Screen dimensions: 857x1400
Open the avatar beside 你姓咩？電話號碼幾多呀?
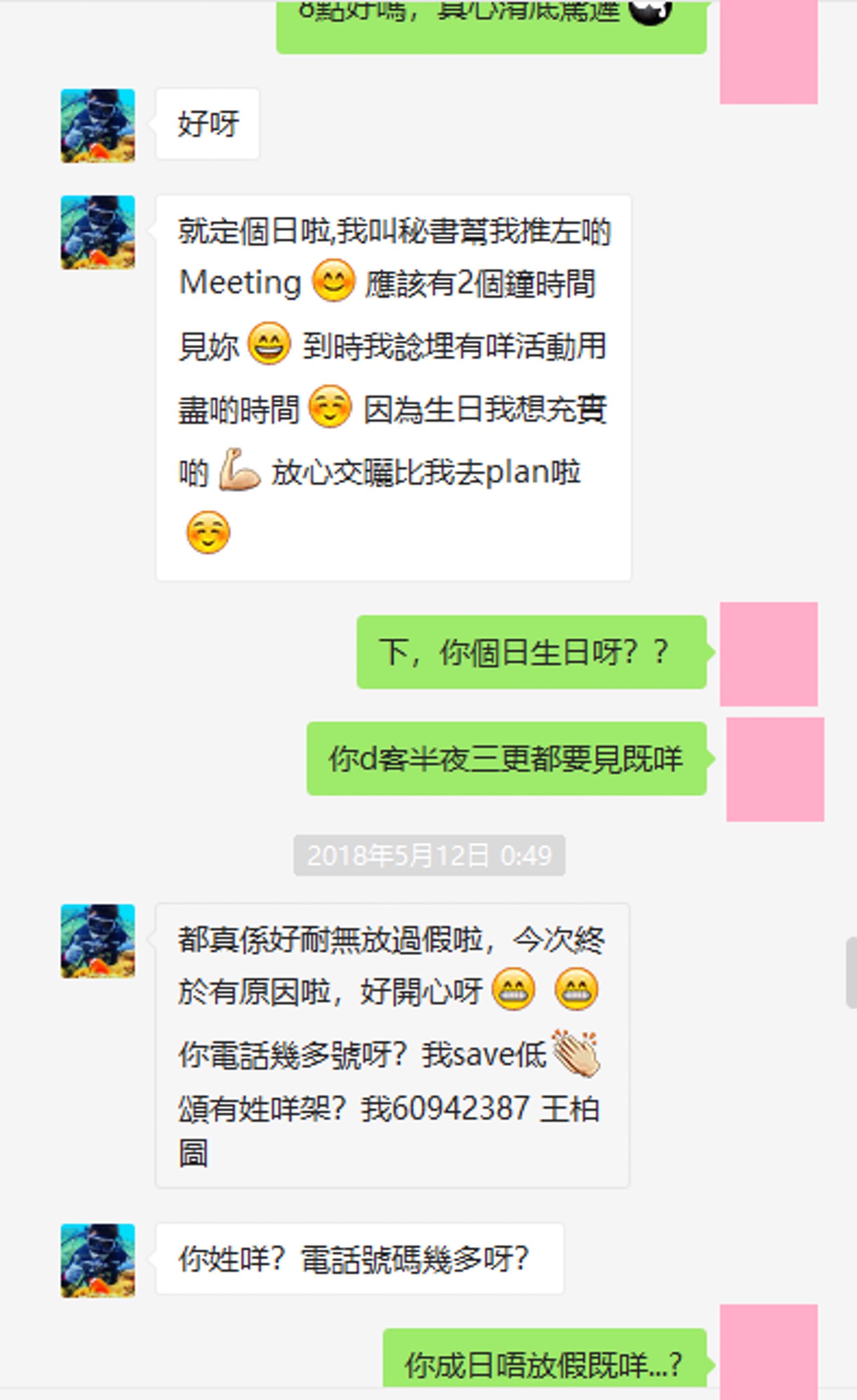click(x=98, y=1260)
